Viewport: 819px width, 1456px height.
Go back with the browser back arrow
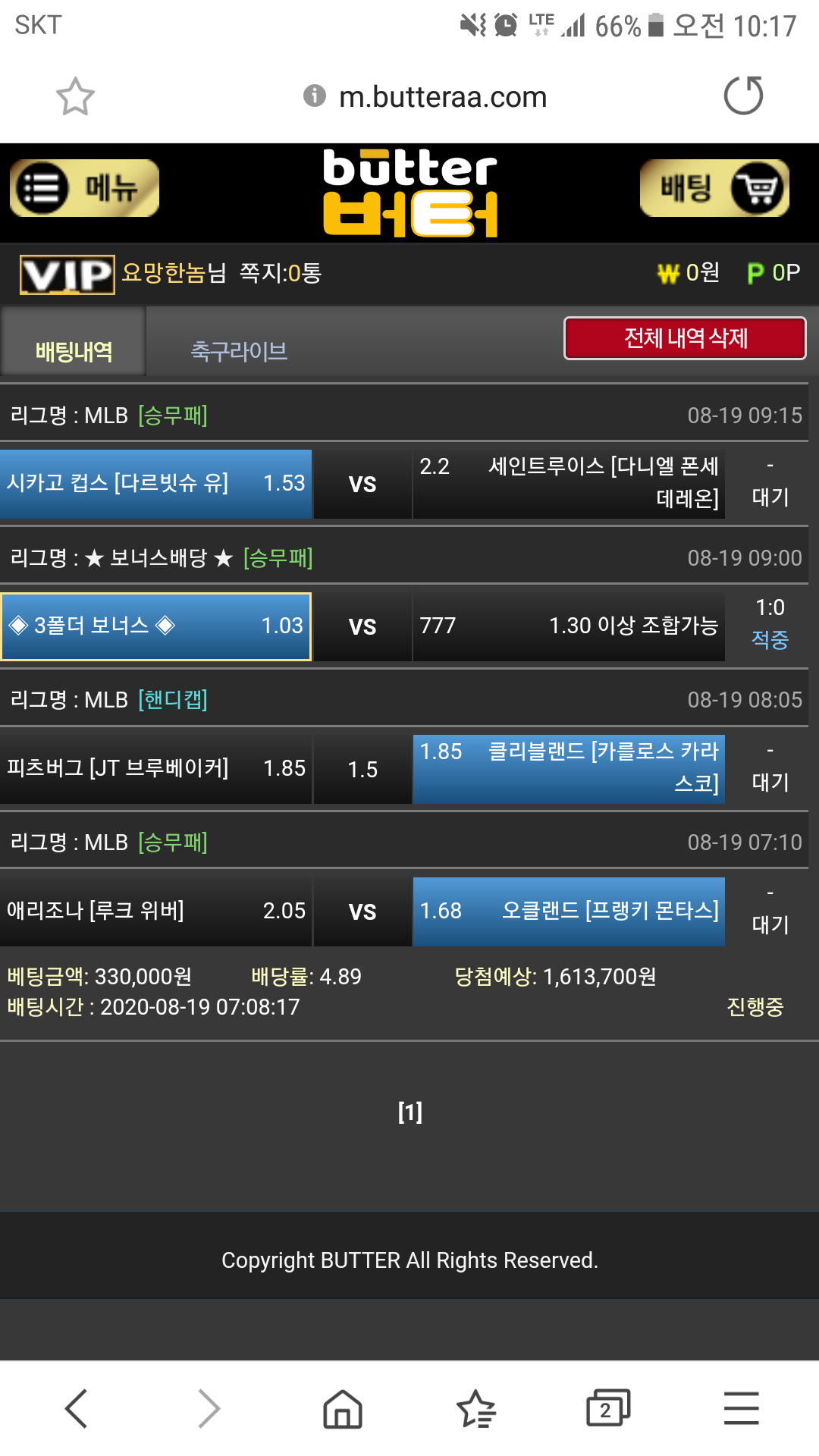tap(77, 1409)
